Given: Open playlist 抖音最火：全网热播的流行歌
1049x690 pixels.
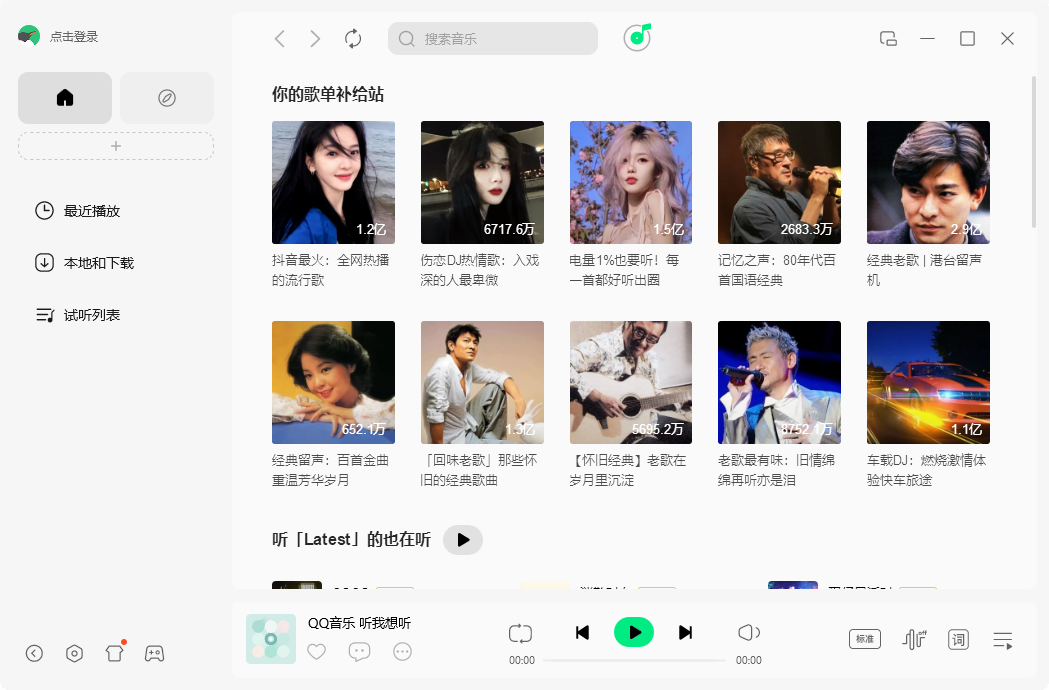Looking at the screenshot, I should pos(333,183).
